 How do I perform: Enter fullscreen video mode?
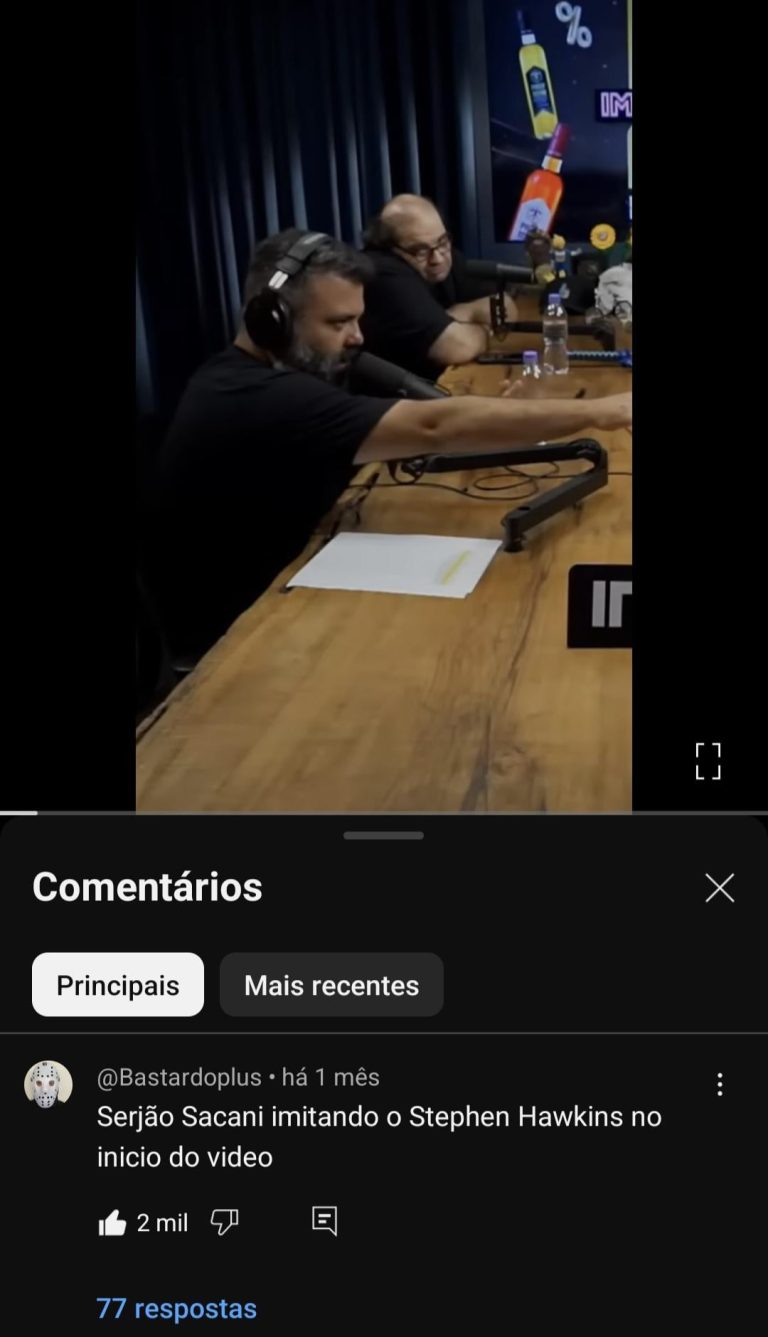click(x=708, y=761)
